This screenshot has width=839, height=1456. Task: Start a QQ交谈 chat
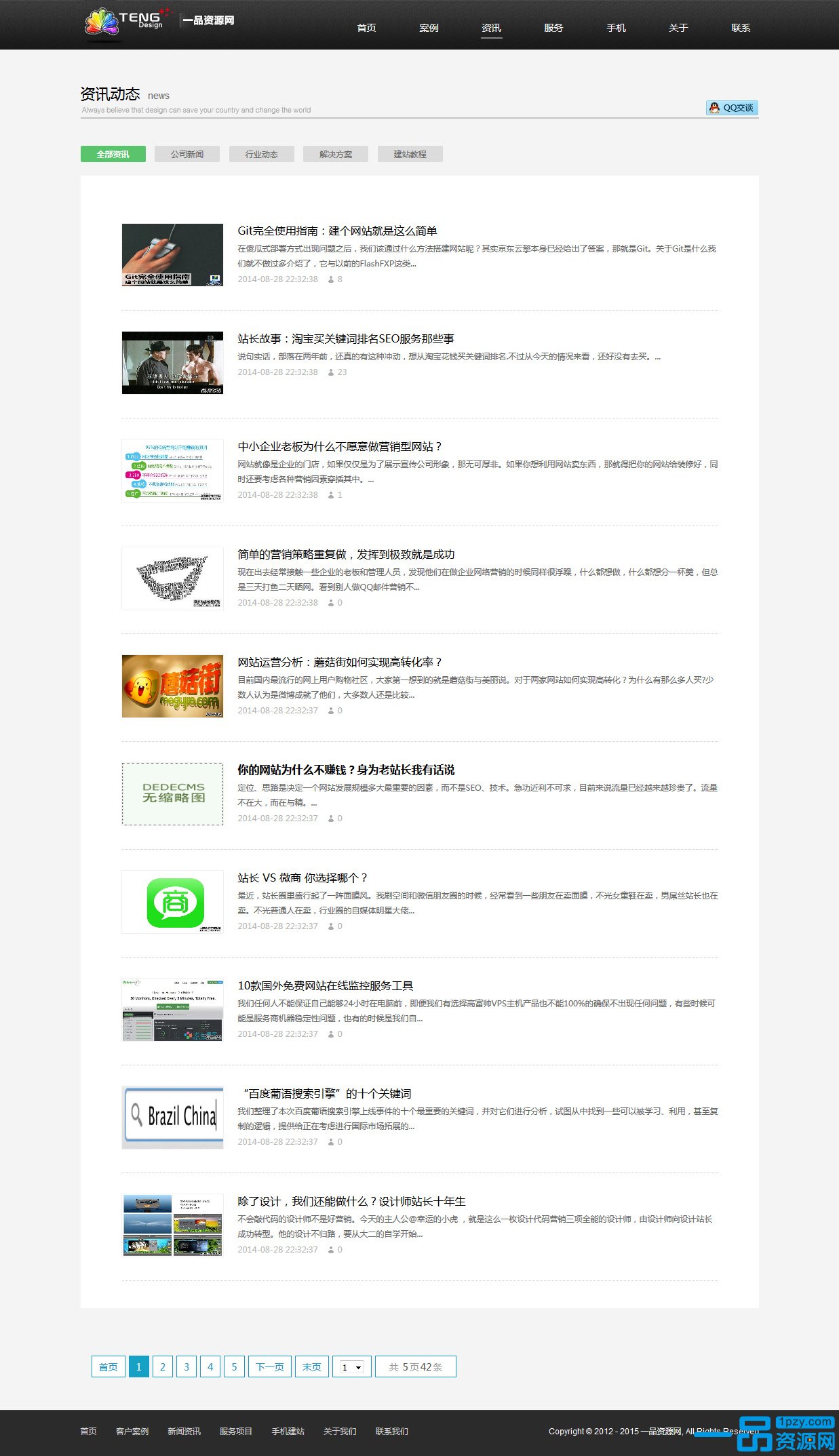[732, 108]
